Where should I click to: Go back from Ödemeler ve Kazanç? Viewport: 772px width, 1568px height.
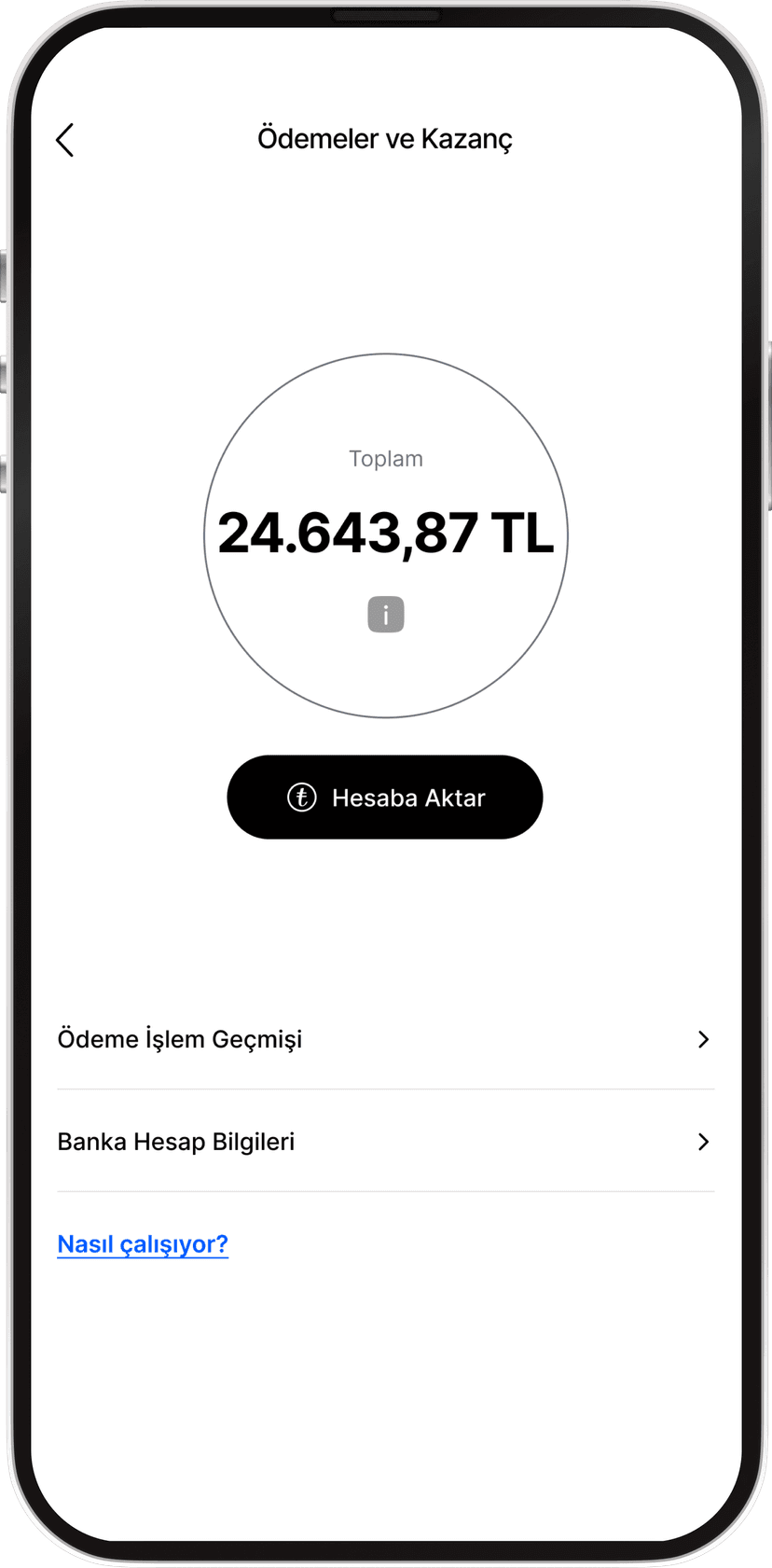tap(64, 141)
